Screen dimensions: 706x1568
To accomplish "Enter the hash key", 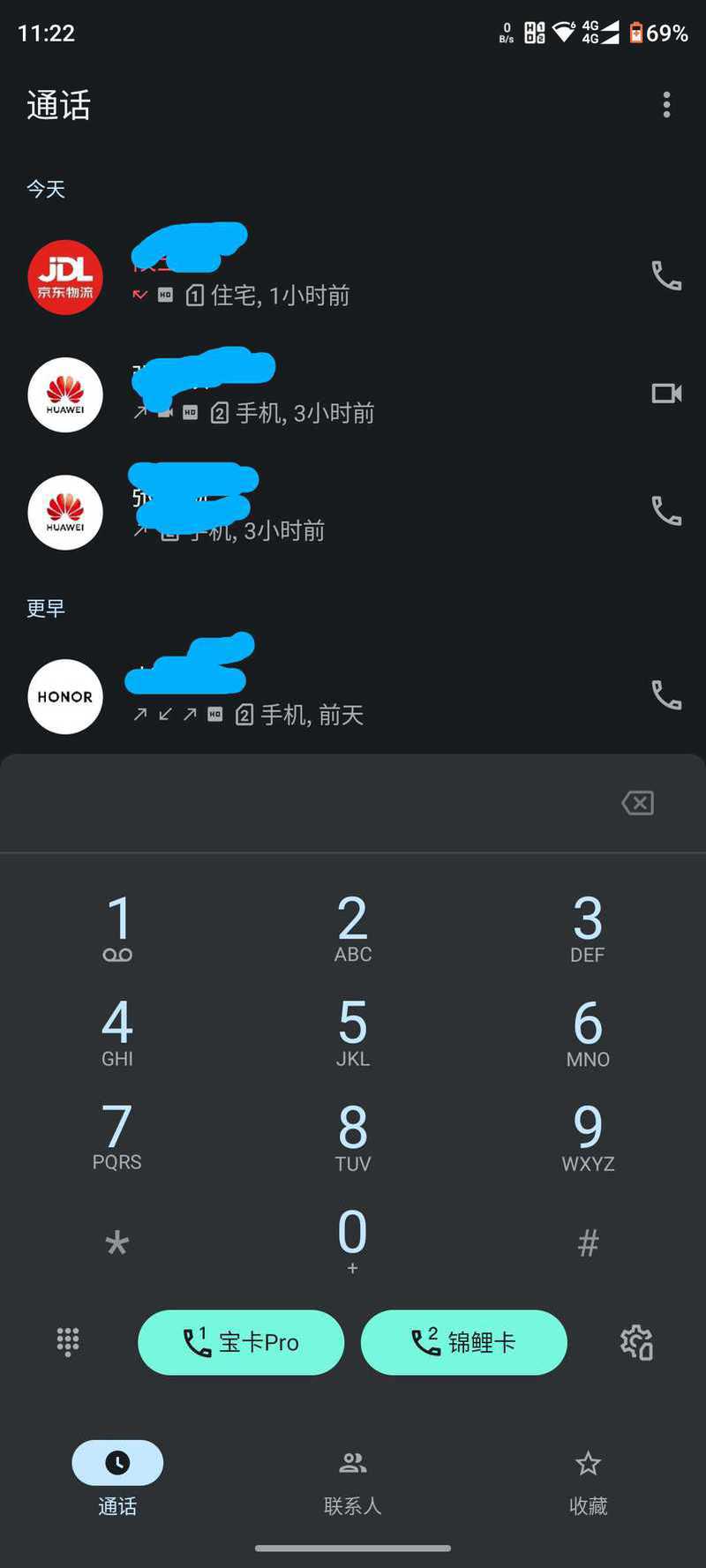I will [588, 1242].
